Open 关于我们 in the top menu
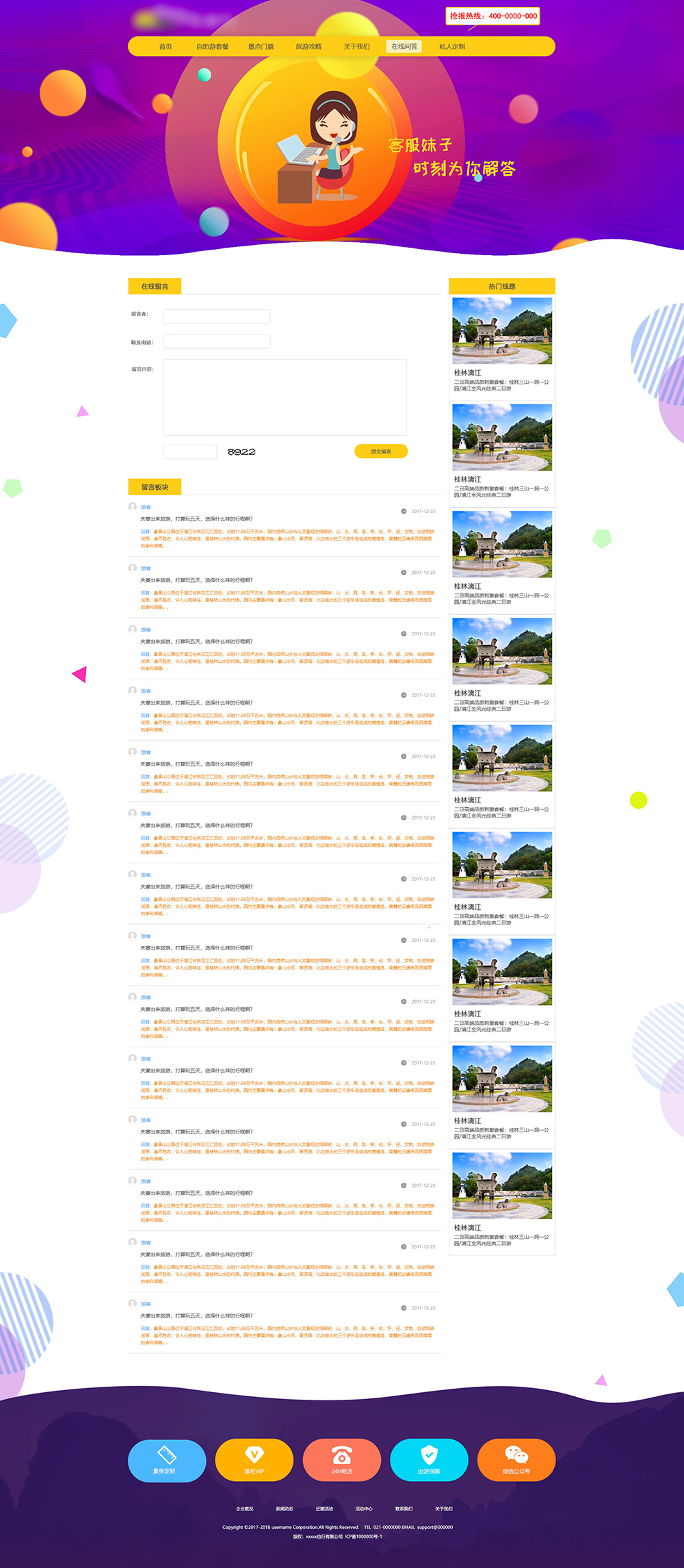The height and width of the screenshot is (1568, 684). pos(356,47)
